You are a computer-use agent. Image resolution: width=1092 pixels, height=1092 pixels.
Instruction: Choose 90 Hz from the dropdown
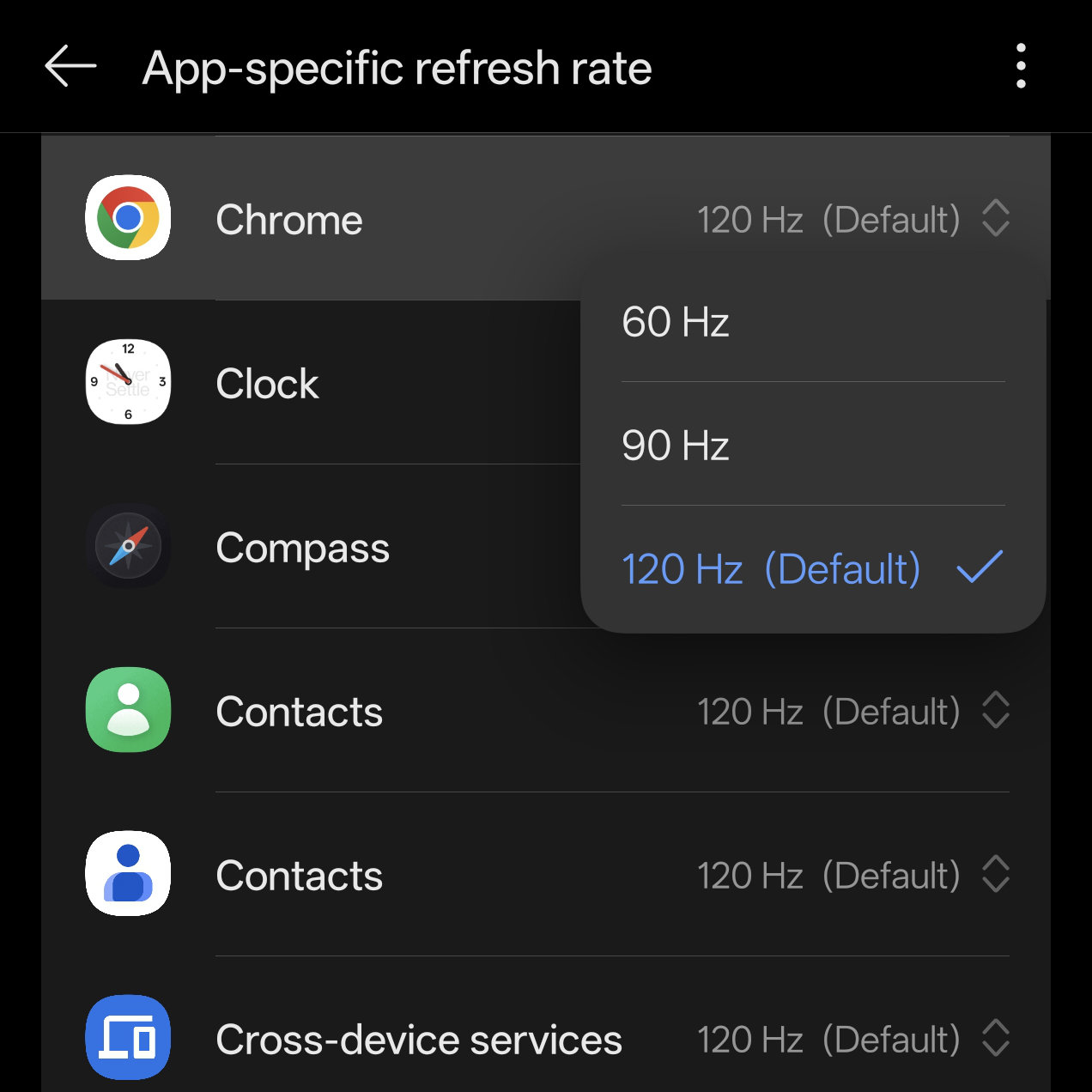(x=812, y=446)
